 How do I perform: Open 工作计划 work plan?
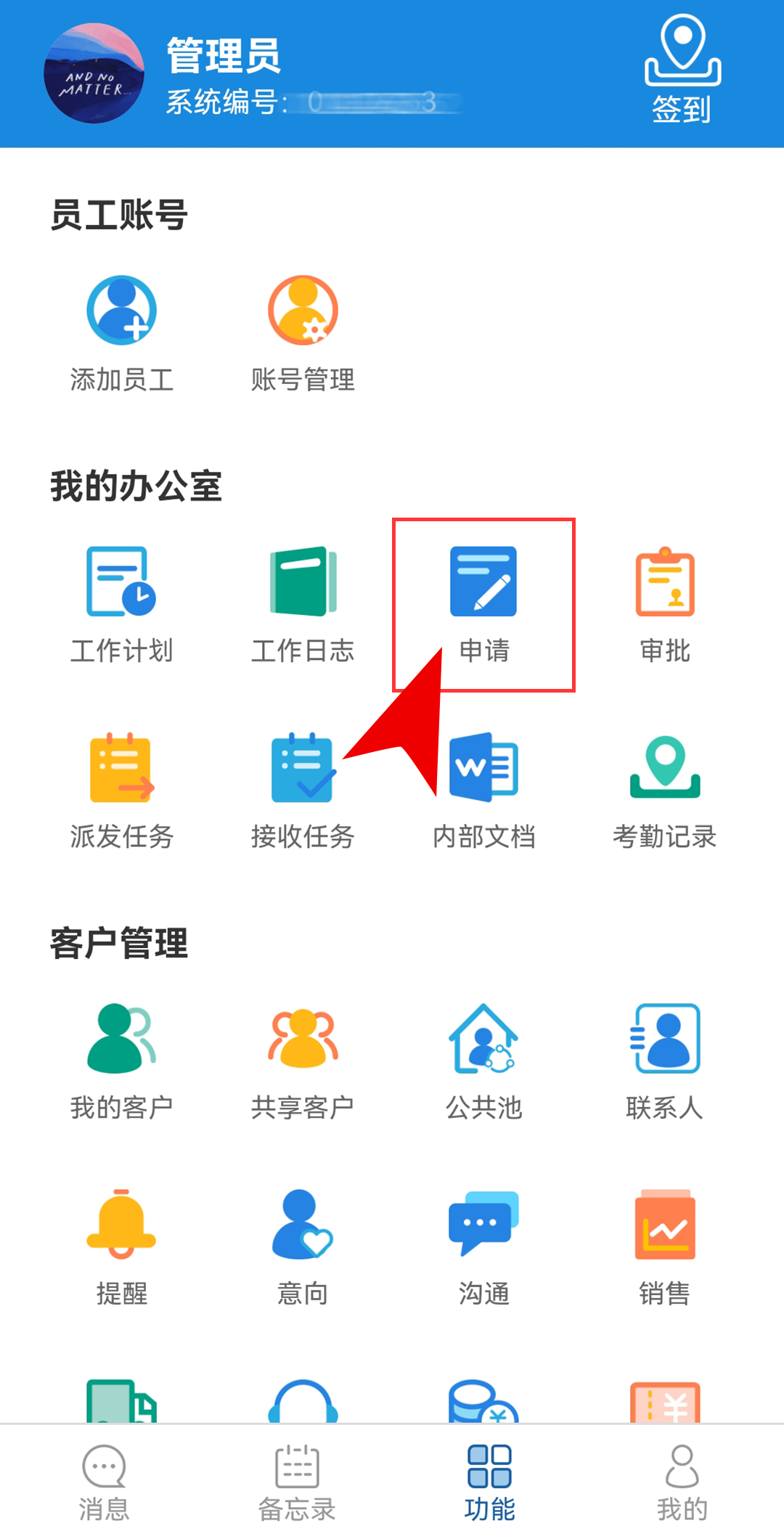[x=121, y=604]
